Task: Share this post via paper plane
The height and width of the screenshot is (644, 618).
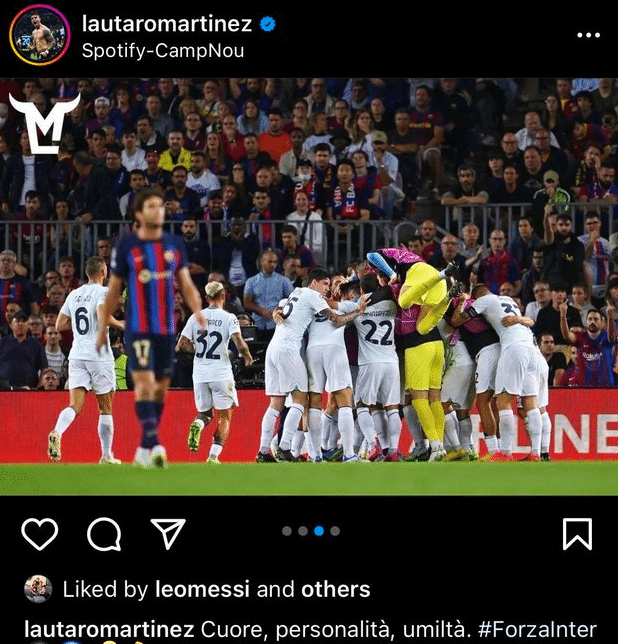Action: pyautogui.click(x=168, y=534)
